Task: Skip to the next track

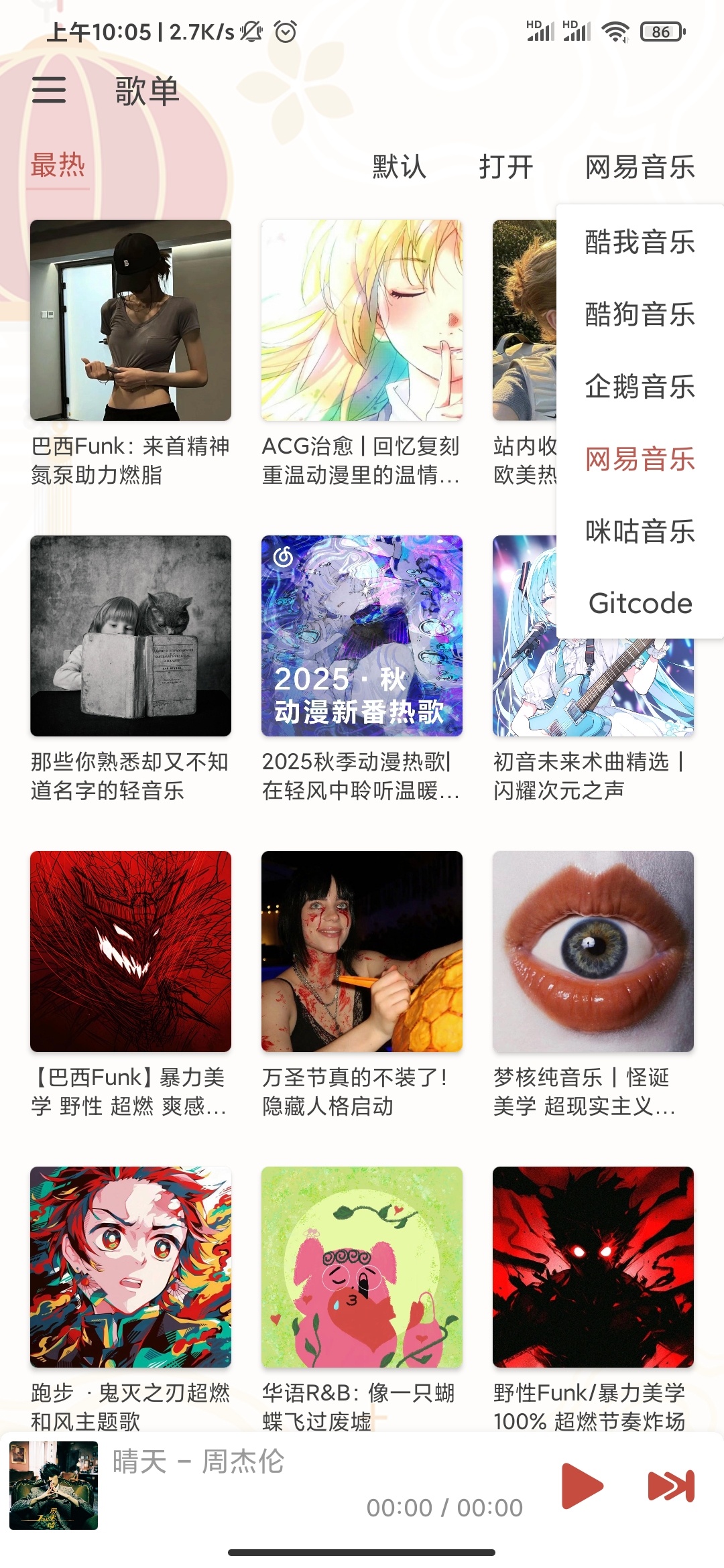Action: point(670,1486)
